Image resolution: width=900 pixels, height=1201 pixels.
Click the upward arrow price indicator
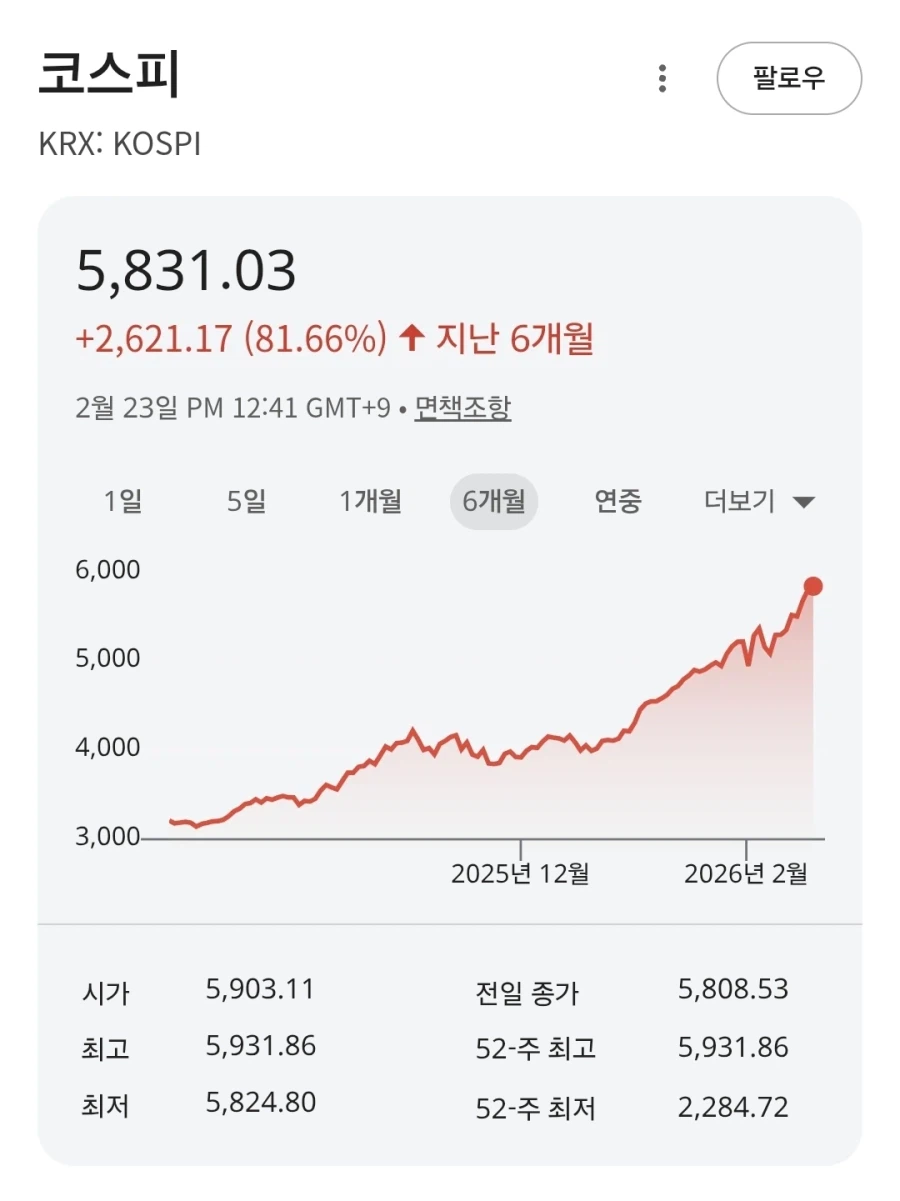click(414, 339)
